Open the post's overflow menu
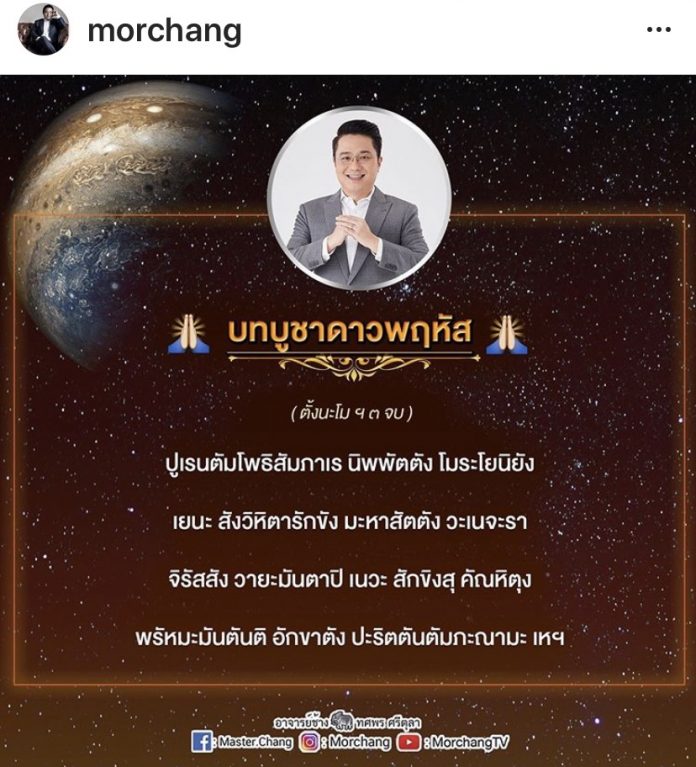Viewport: 696px width, 767px height. [x=658, y=31]
